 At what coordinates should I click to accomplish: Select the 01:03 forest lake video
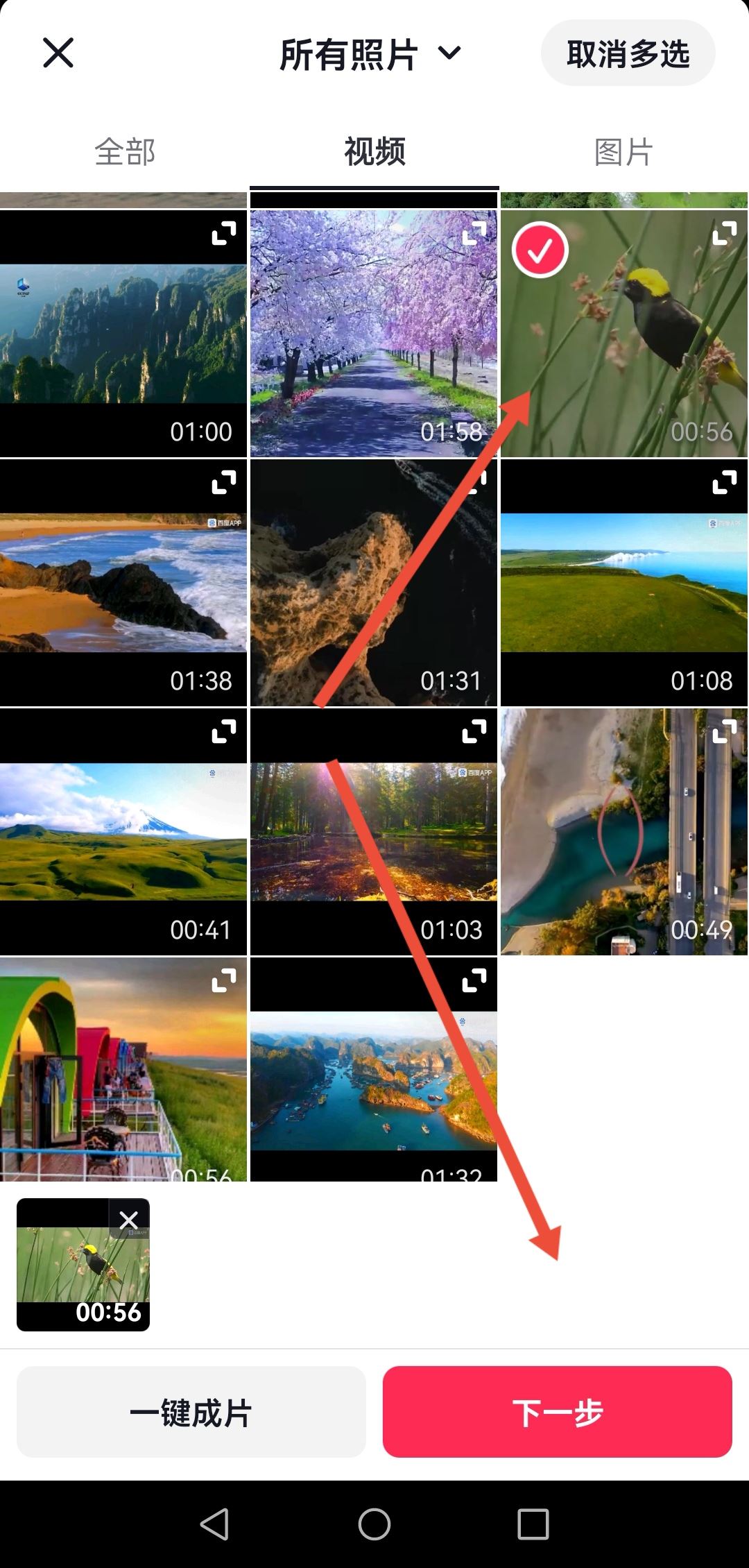(x=373, y=831)
